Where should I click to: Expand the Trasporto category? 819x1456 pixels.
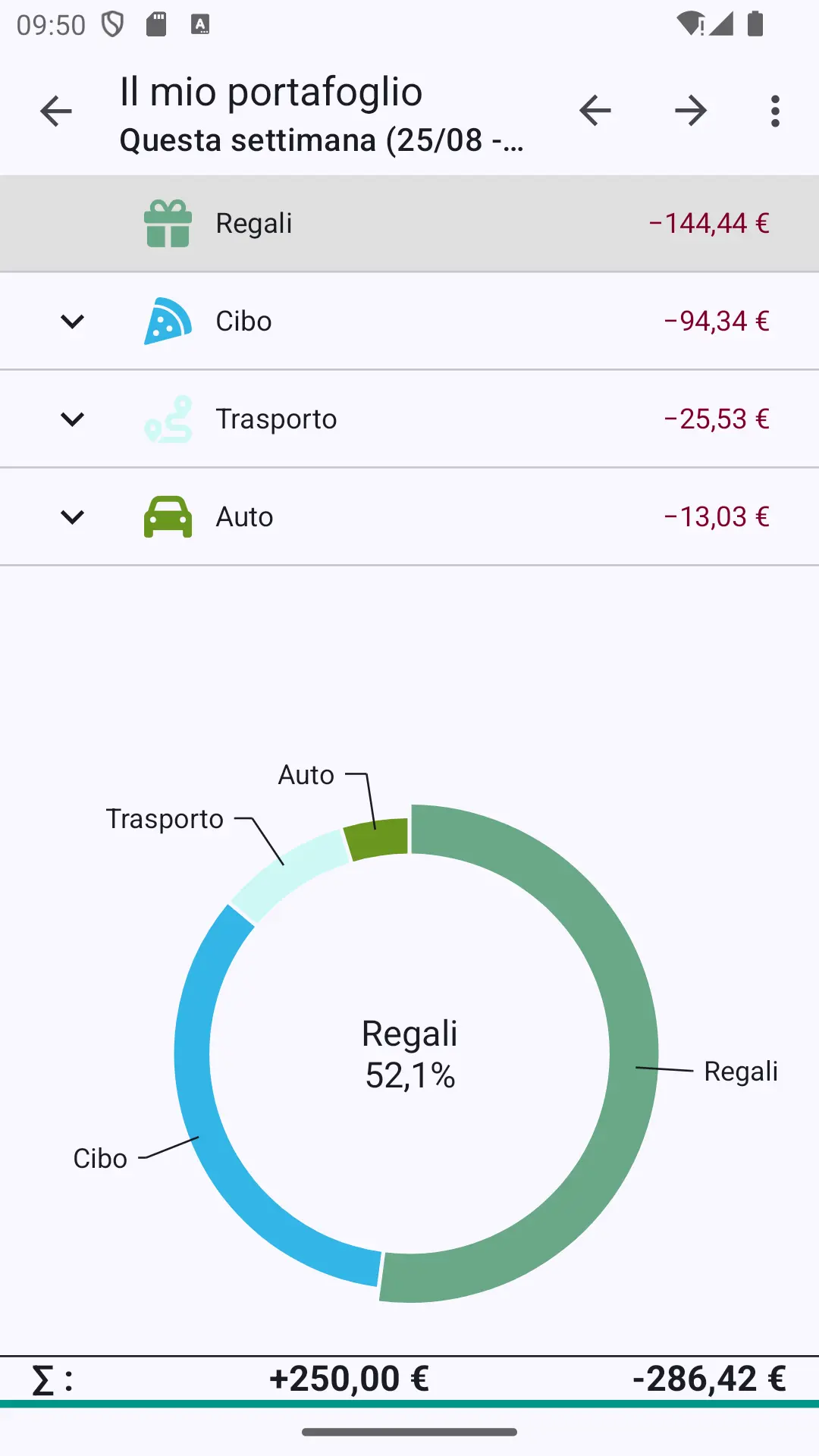(72, 419)
